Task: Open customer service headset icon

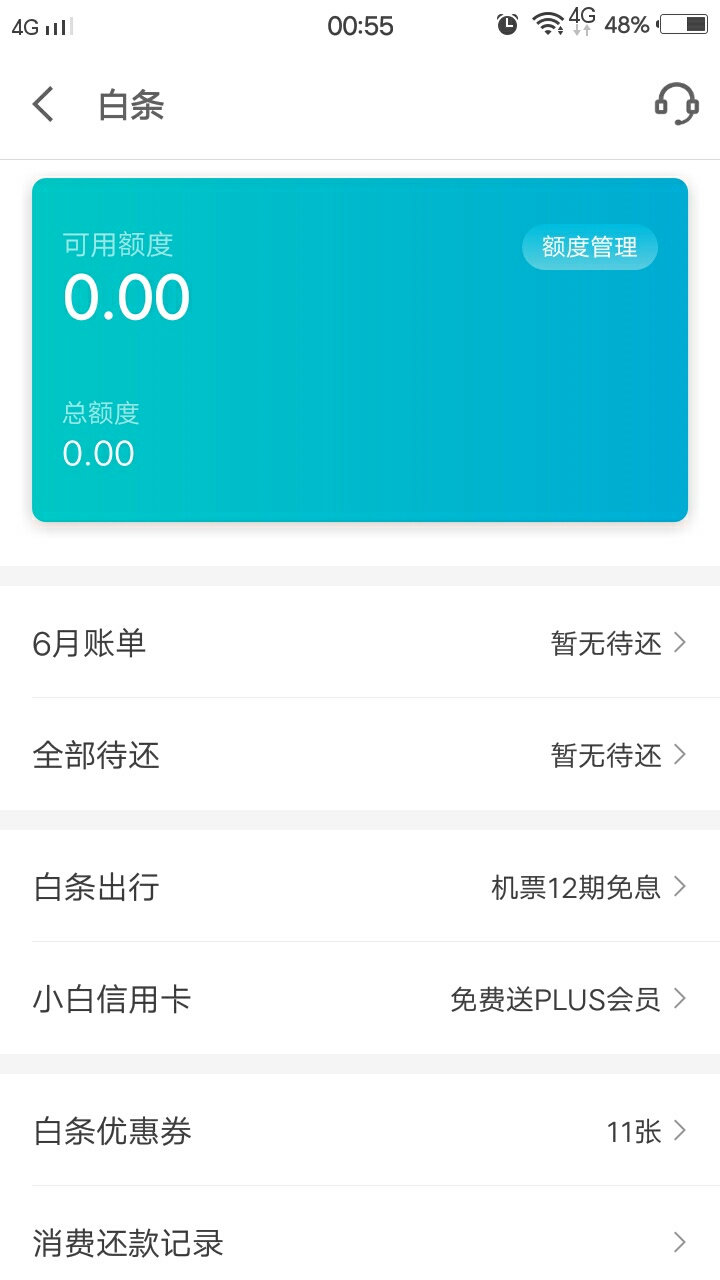Action: pyautogui.click(x=676, y=104)
